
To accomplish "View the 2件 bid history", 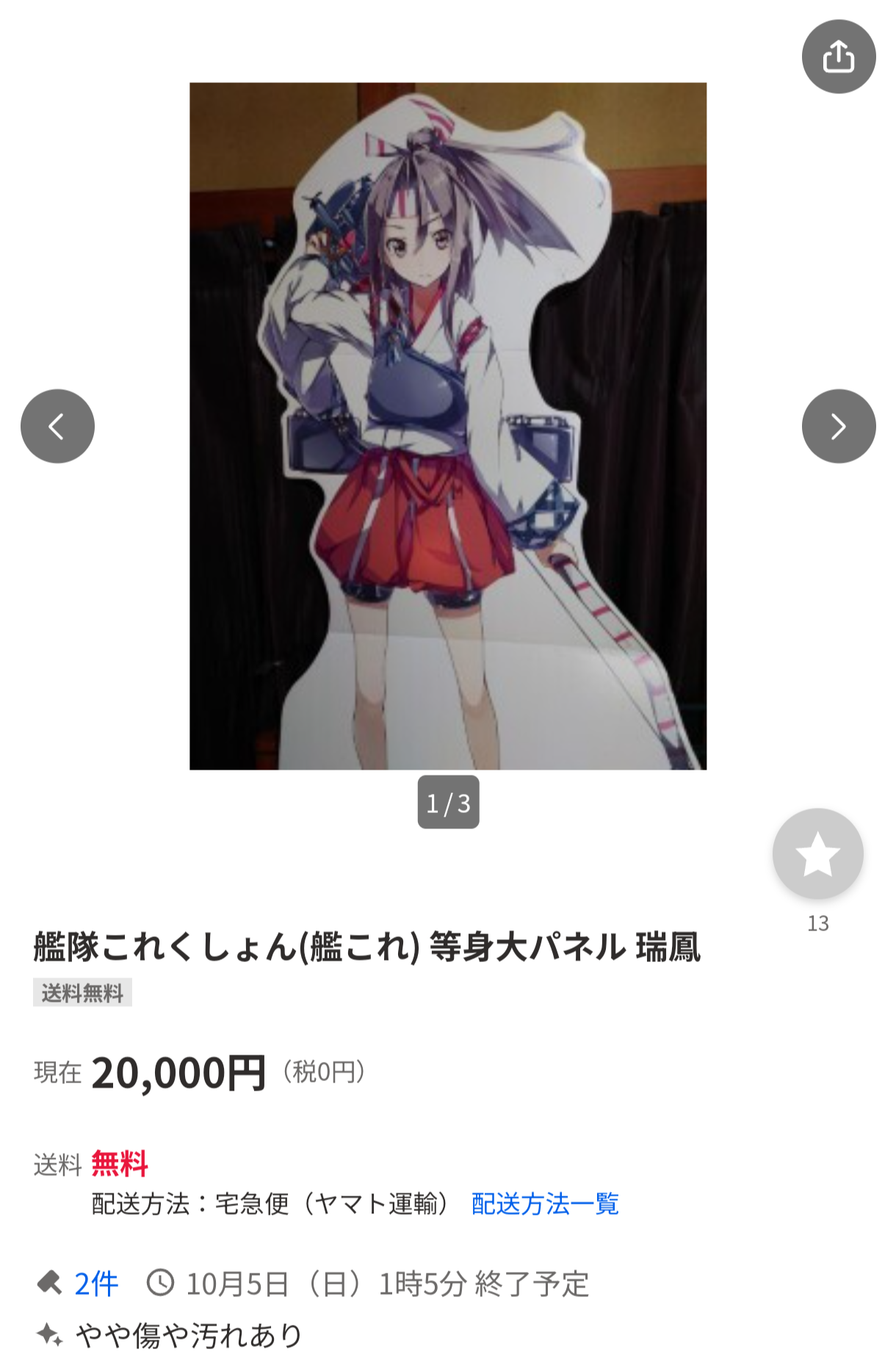I will [95, 1284].
